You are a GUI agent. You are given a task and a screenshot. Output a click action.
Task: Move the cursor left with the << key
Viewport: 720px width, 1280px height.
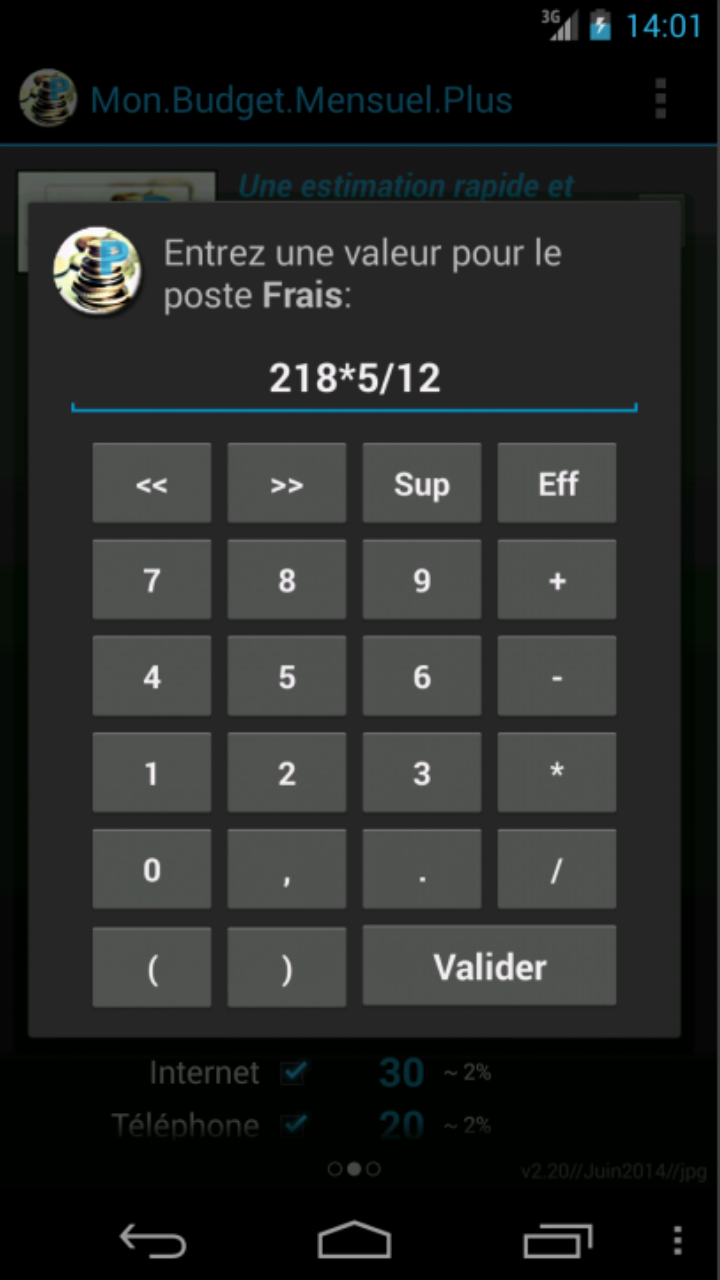coord(151,483)
